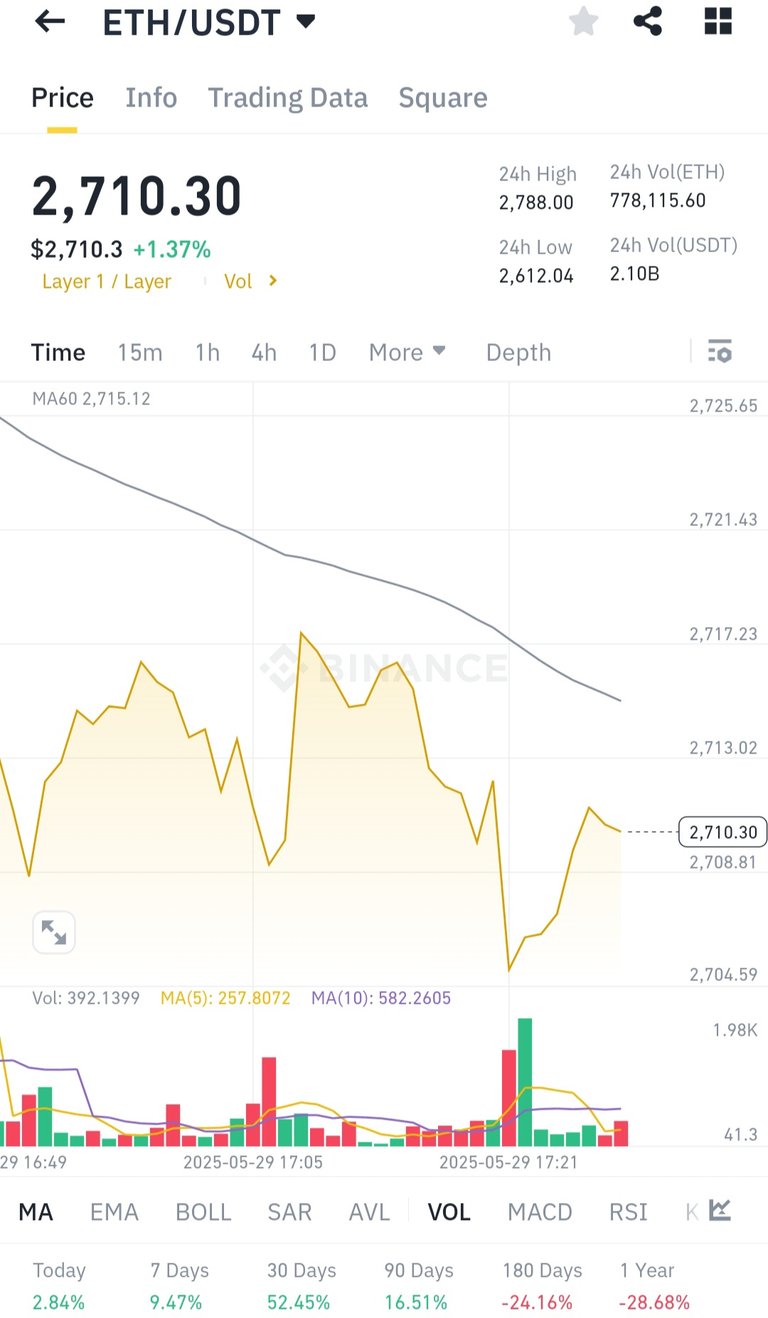
Task: Go back with the arrow icon
Action: [49, 21]
